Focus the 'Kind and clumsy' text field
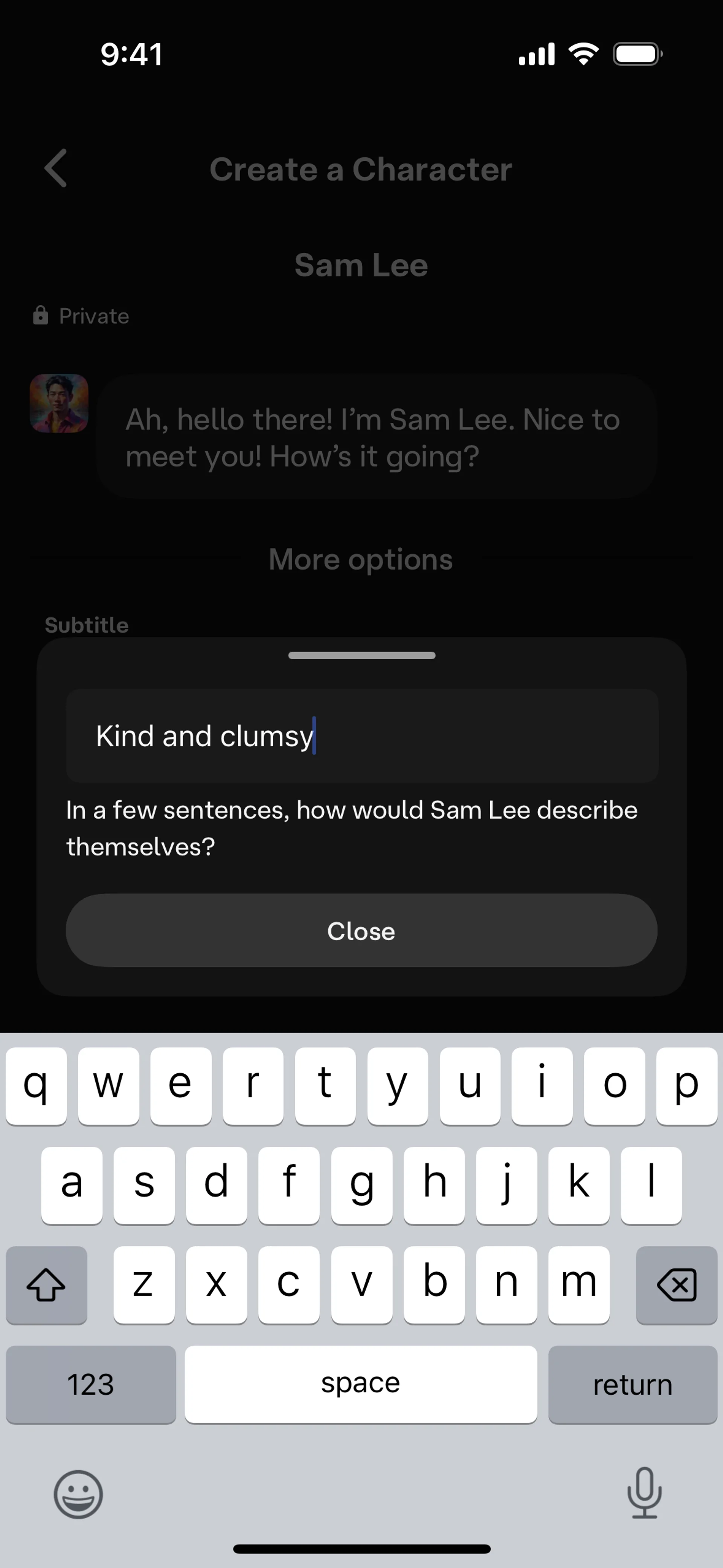723x1568 pixels. [361, 735]
